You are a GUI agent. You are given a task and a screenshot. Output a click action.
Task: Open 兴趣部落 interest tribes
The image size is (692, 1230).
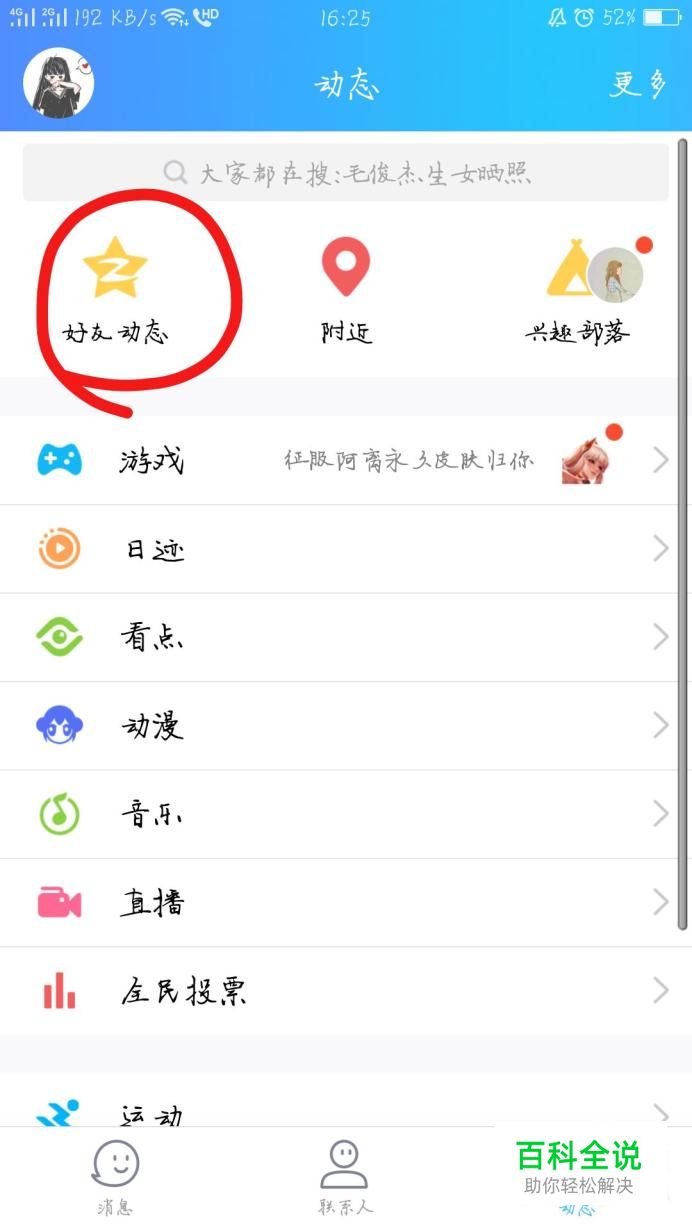point(579,290)
